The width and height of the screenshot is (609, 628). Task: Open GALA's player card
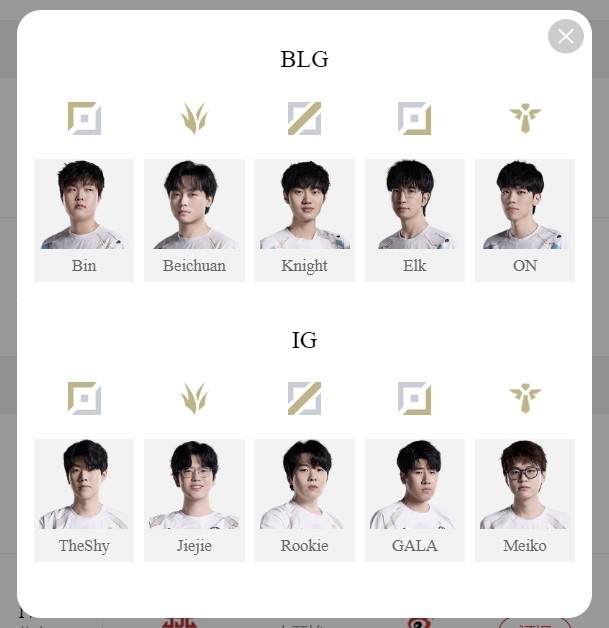(x=414, y=499)
